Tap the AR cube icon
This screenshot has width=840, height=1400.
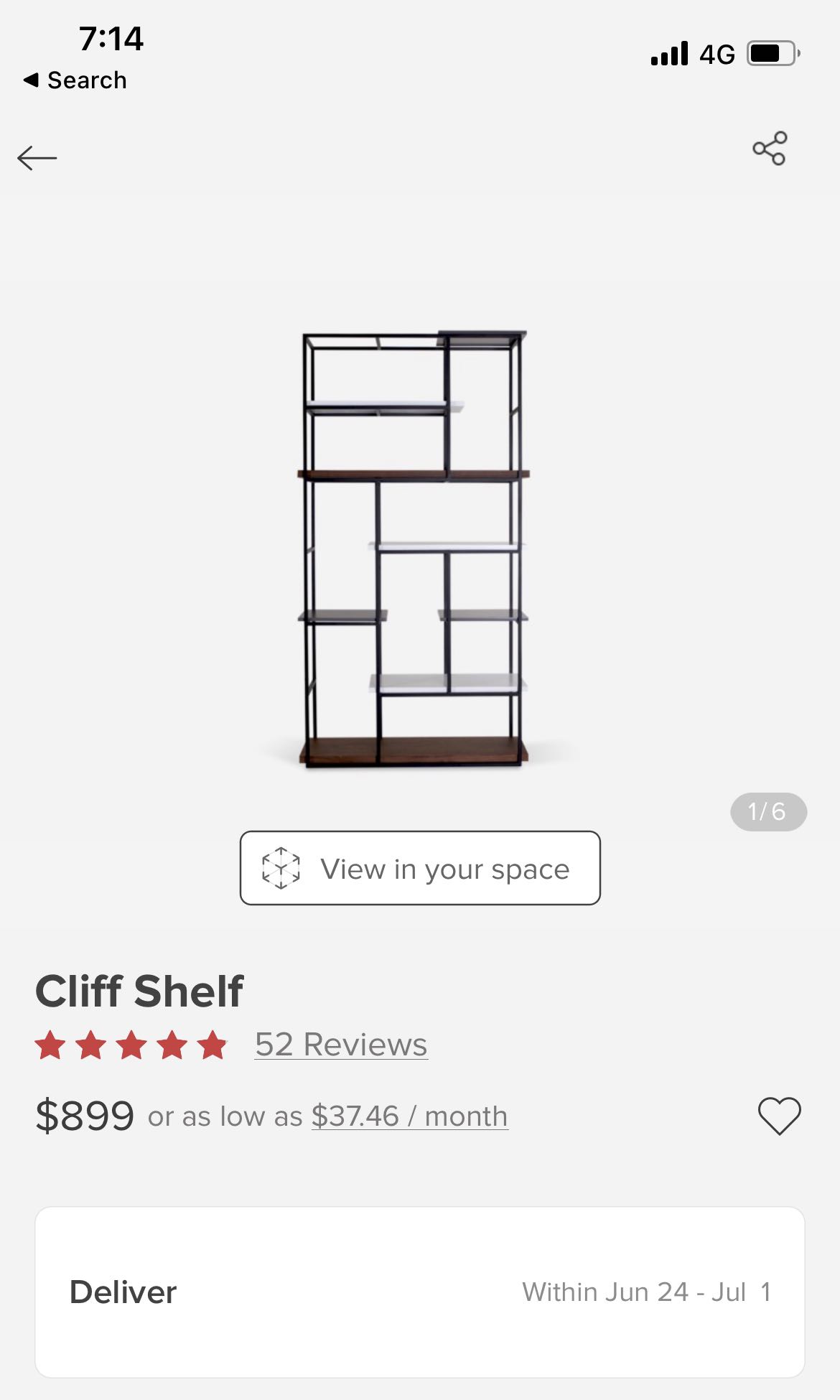(280, 868)
